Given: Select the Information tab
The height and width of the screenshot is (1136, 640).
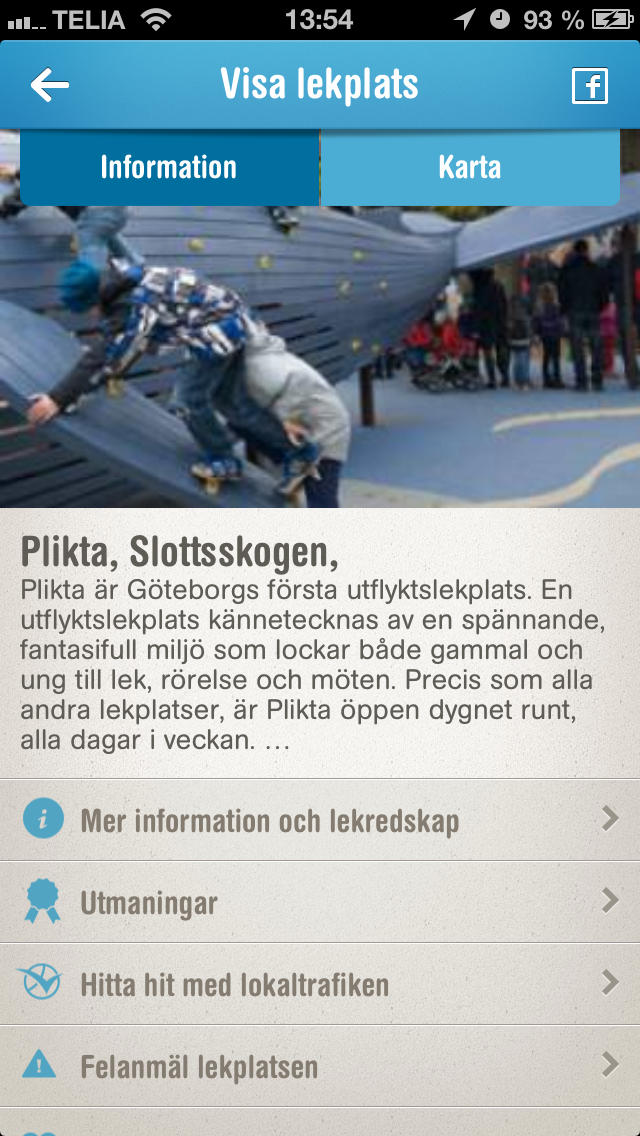Looking at the screenshot, I should coord(170,167).
